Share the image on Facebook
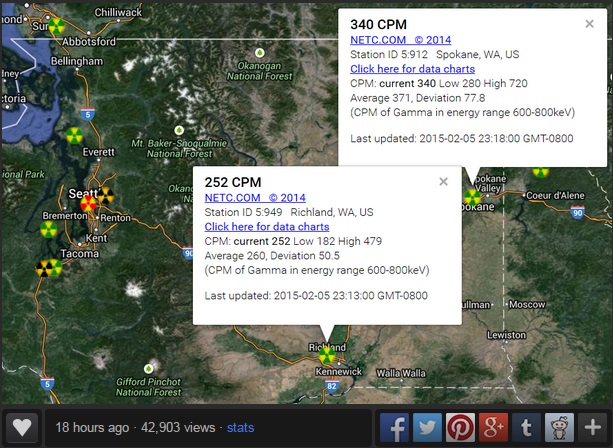Image resolution: width=613 pixels, height=448 pixels. click(396, 428)
